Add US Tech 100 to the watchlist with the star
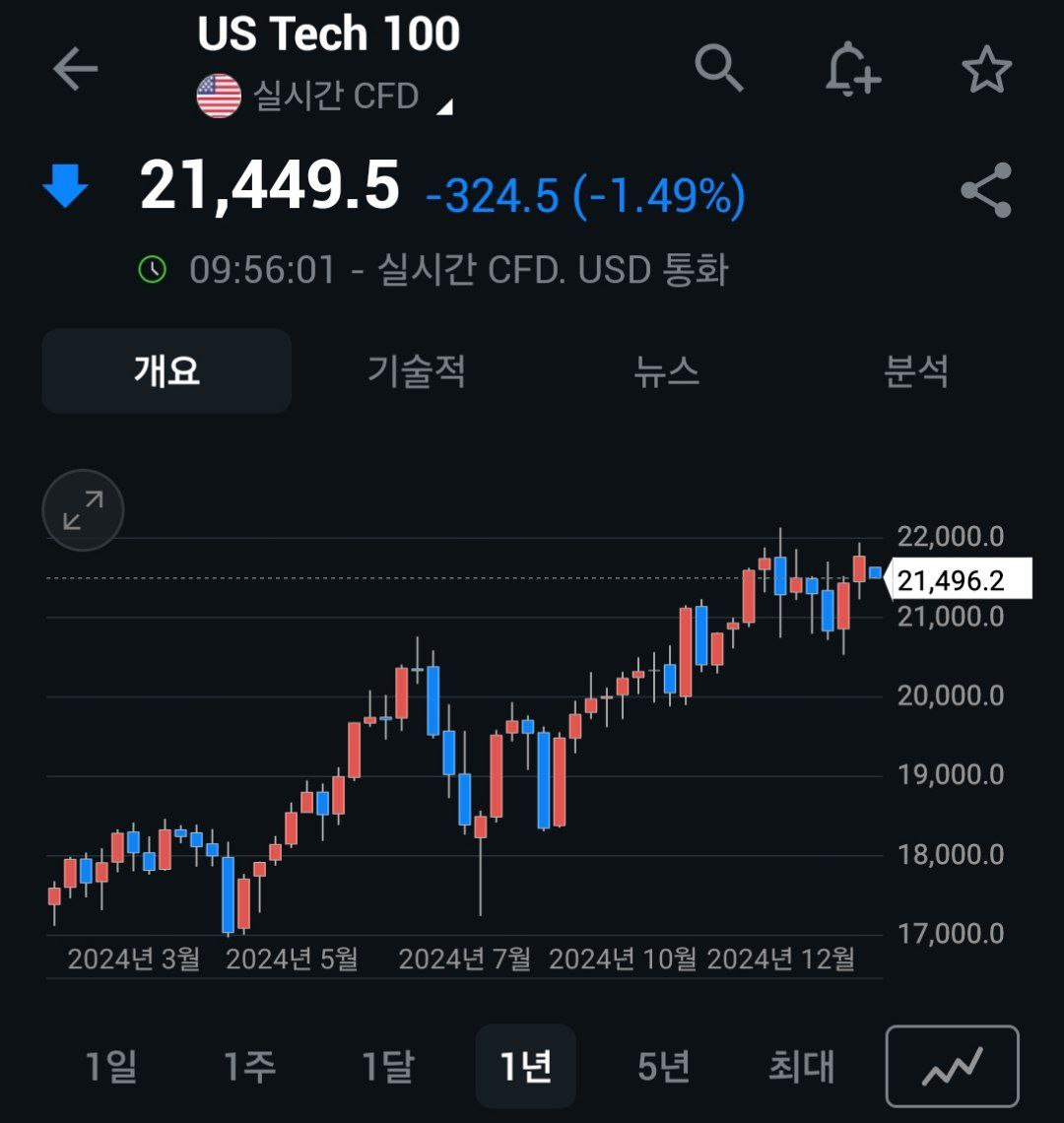This screenshot has height=1123, width=1064. (986, 70)
